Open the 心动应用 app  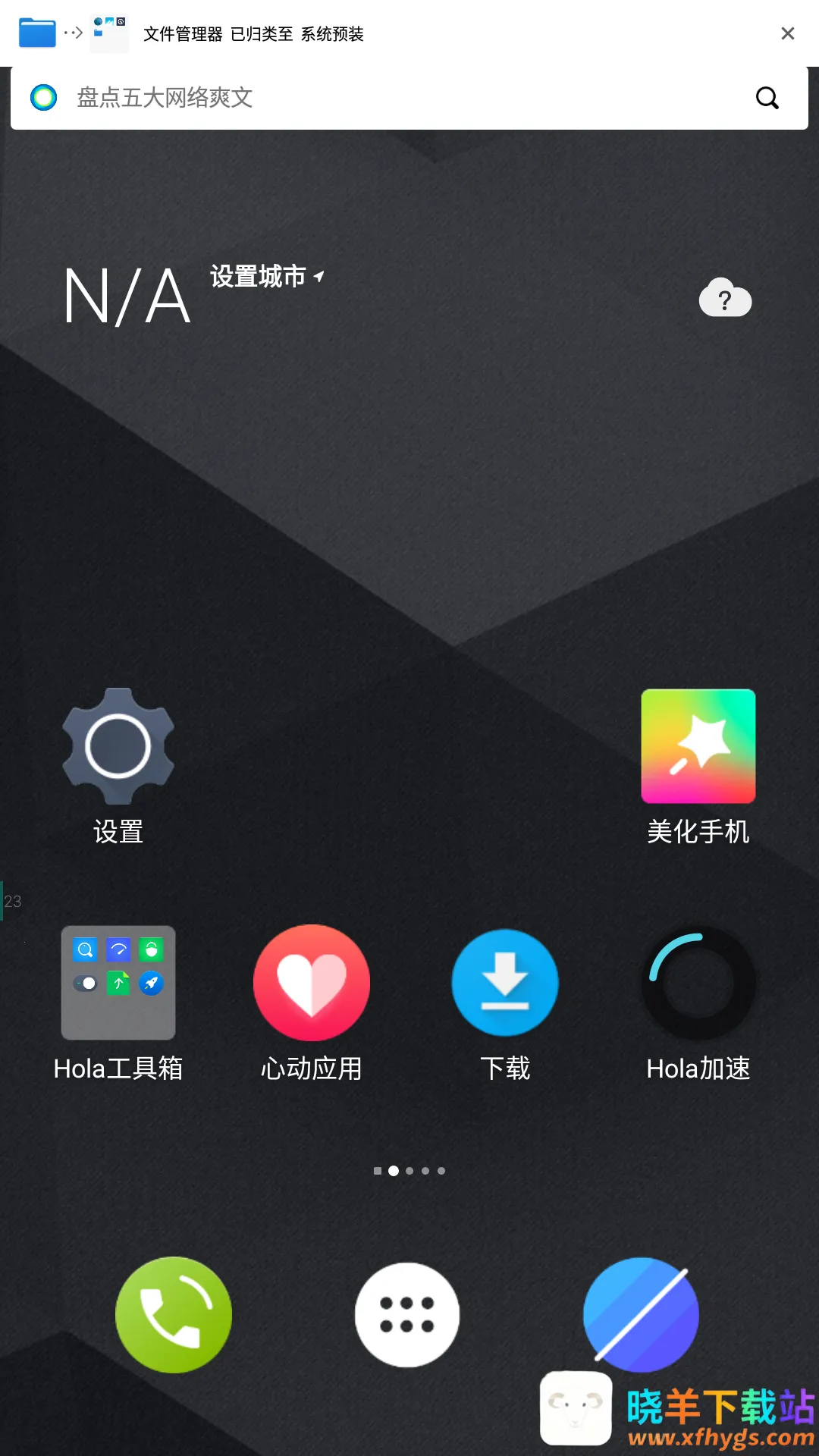(x=311, y=983)
